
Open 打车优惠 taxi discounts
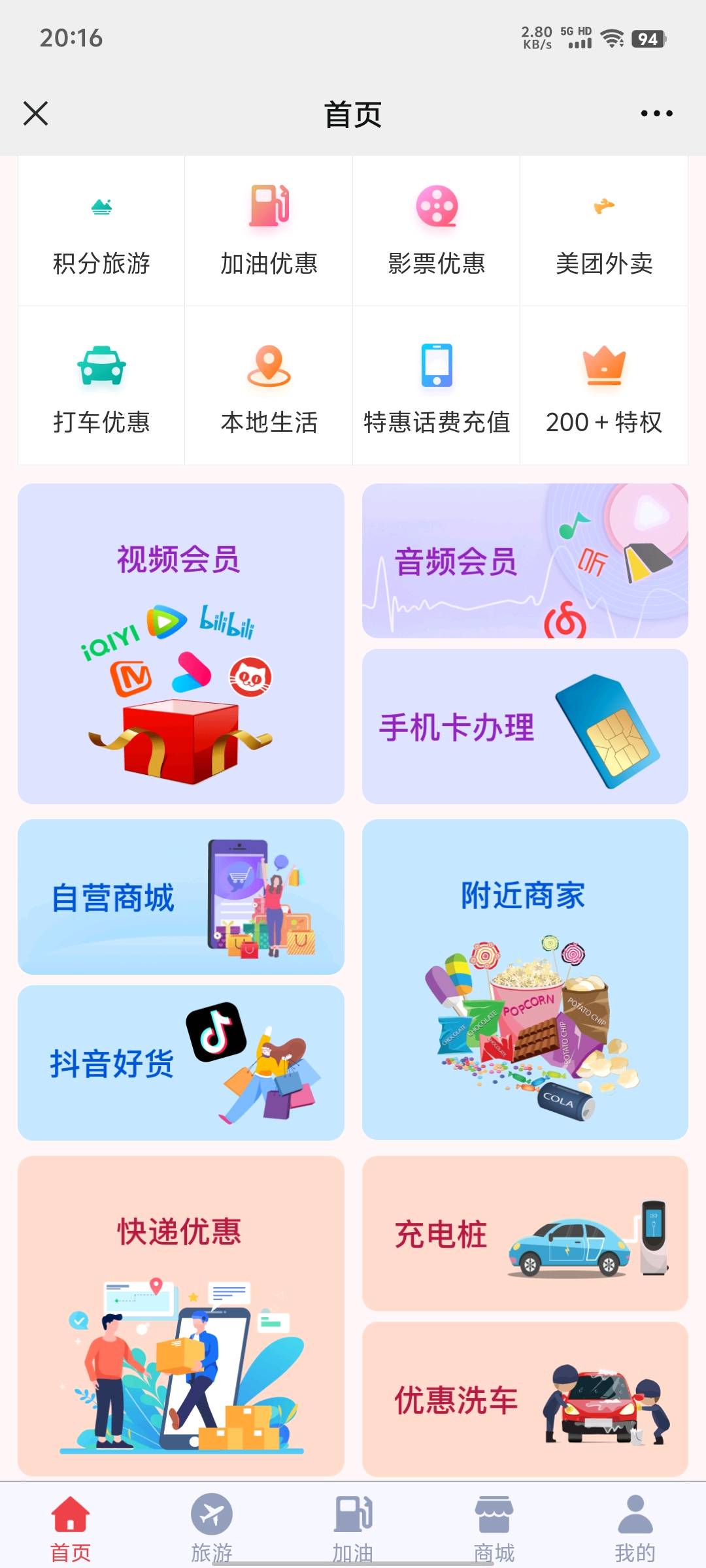101,387
